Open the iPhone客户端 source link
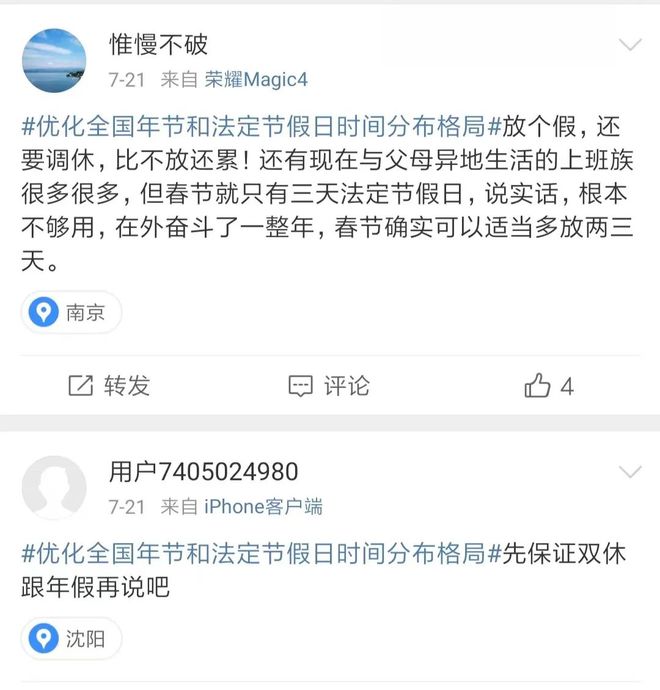 point(264,507)
